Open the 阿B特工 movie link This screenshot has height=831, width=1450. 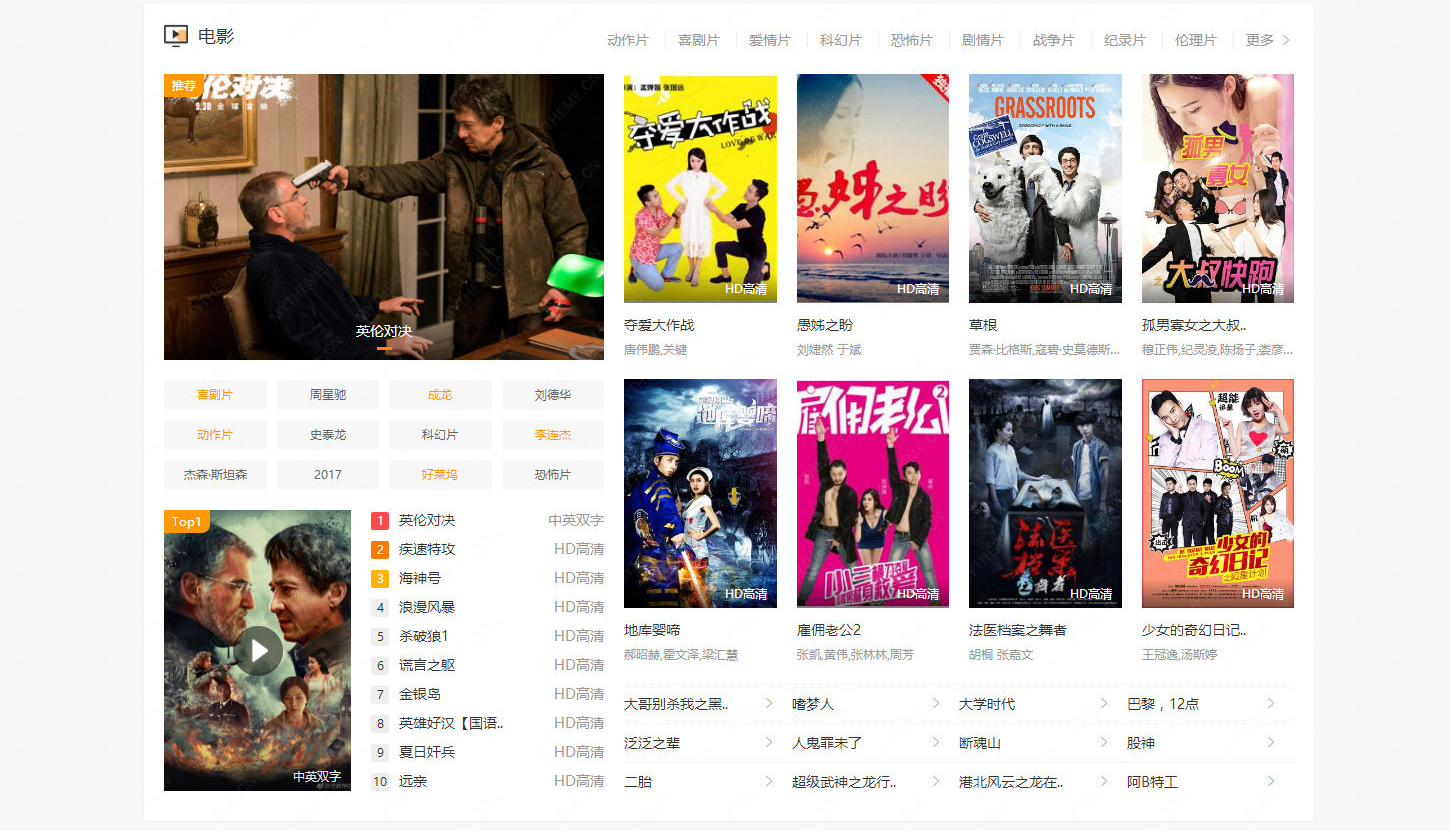click(x=1152, y=782)
